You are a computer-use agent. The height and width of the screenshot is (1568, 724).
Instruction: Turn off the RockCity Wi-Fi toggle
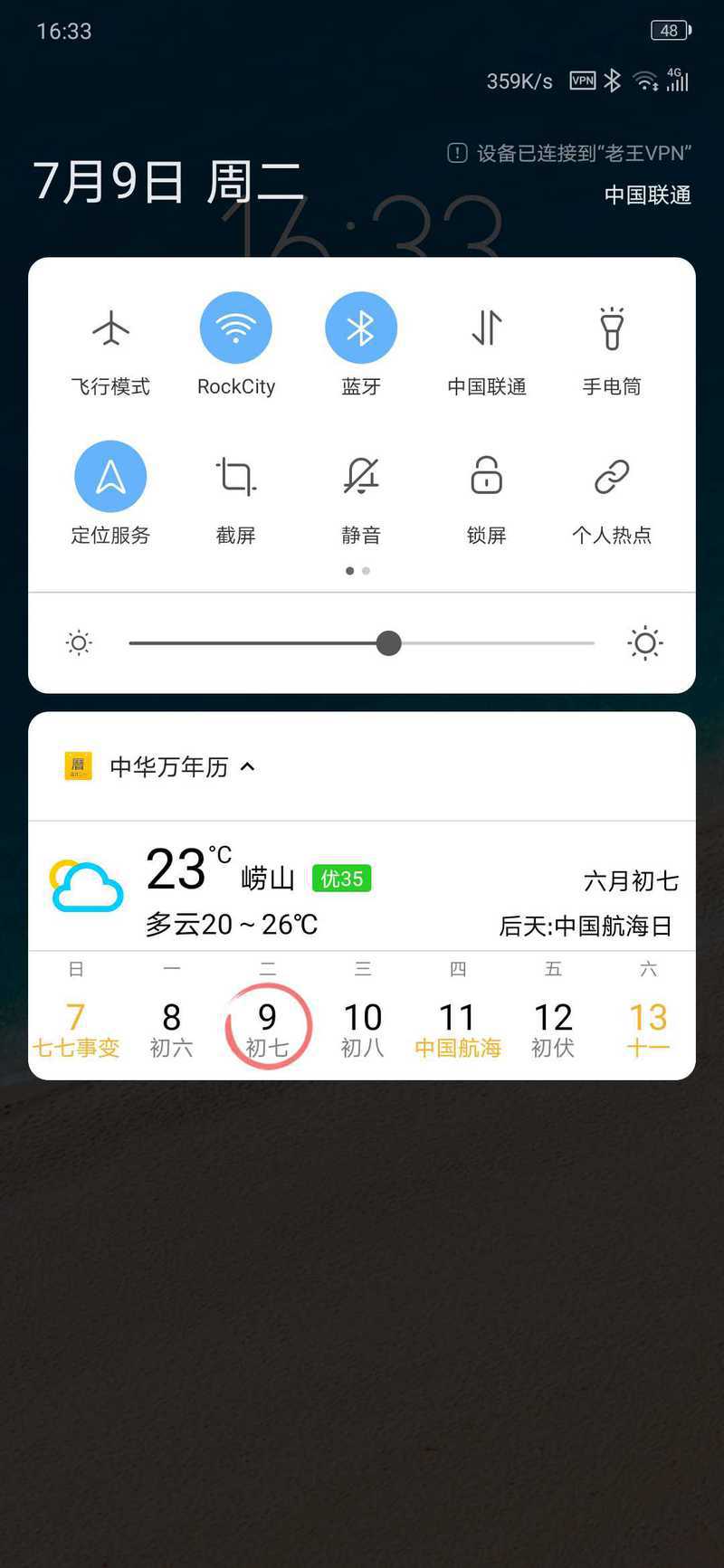(x=235, y=328)
